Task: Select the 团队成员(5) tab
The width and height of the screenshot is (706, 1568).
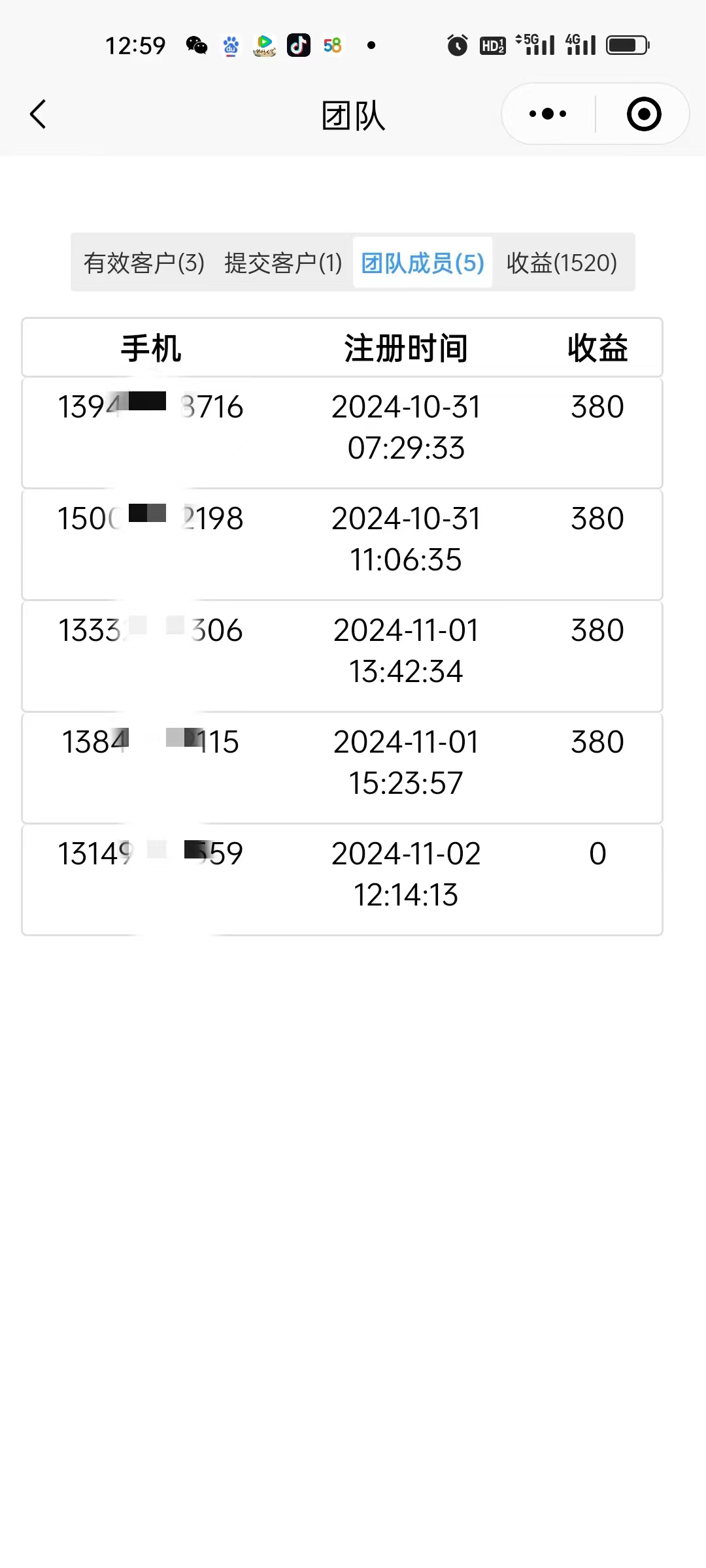Action: [422, 263]
